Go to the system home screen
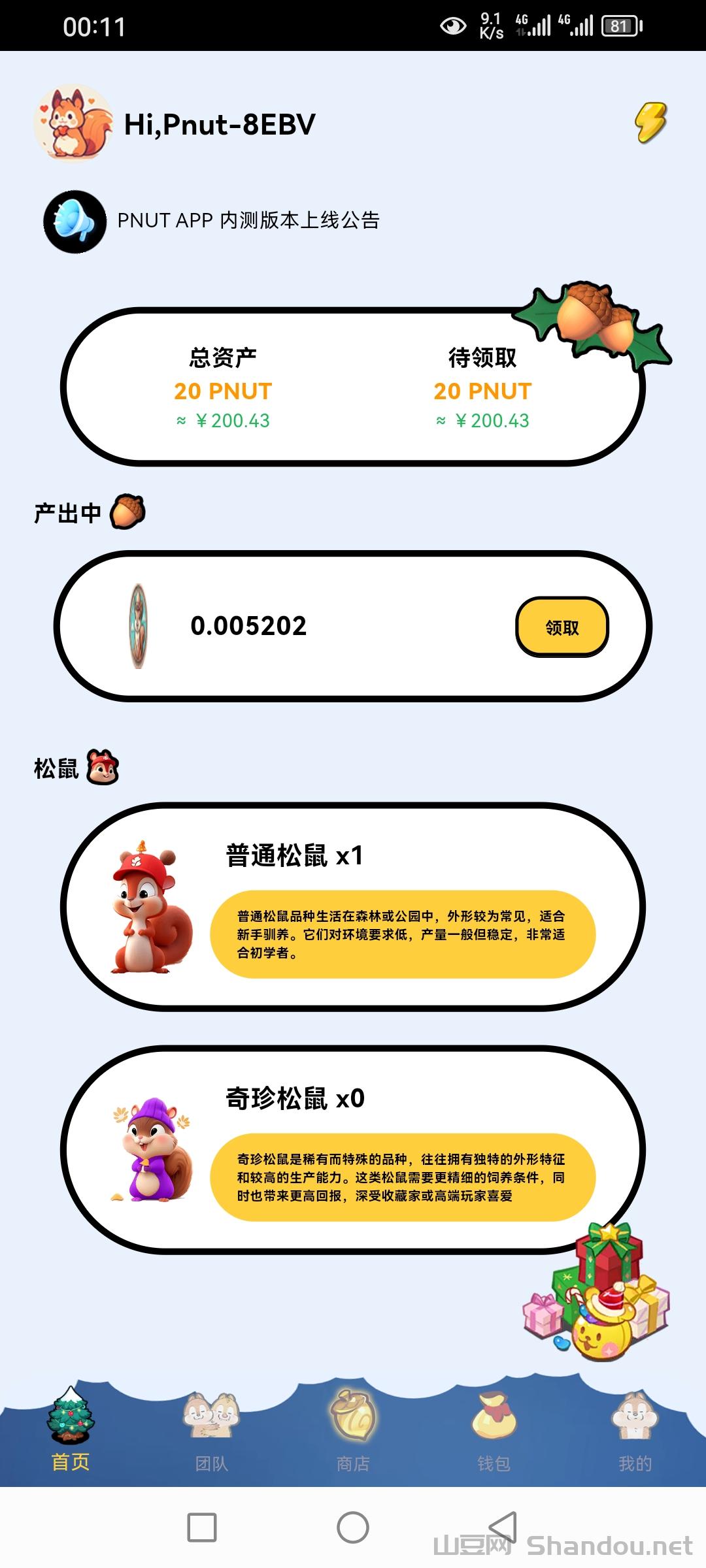Screen dimensions: 706x1568 [x=353, y=1527]
